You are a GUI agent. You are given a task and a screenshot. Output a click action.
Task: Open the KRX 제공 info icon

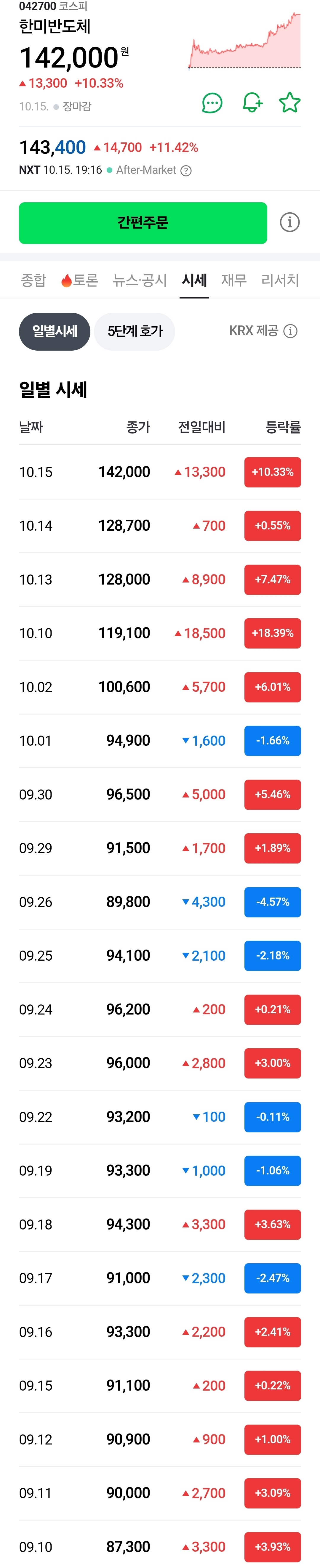(291, 331)
